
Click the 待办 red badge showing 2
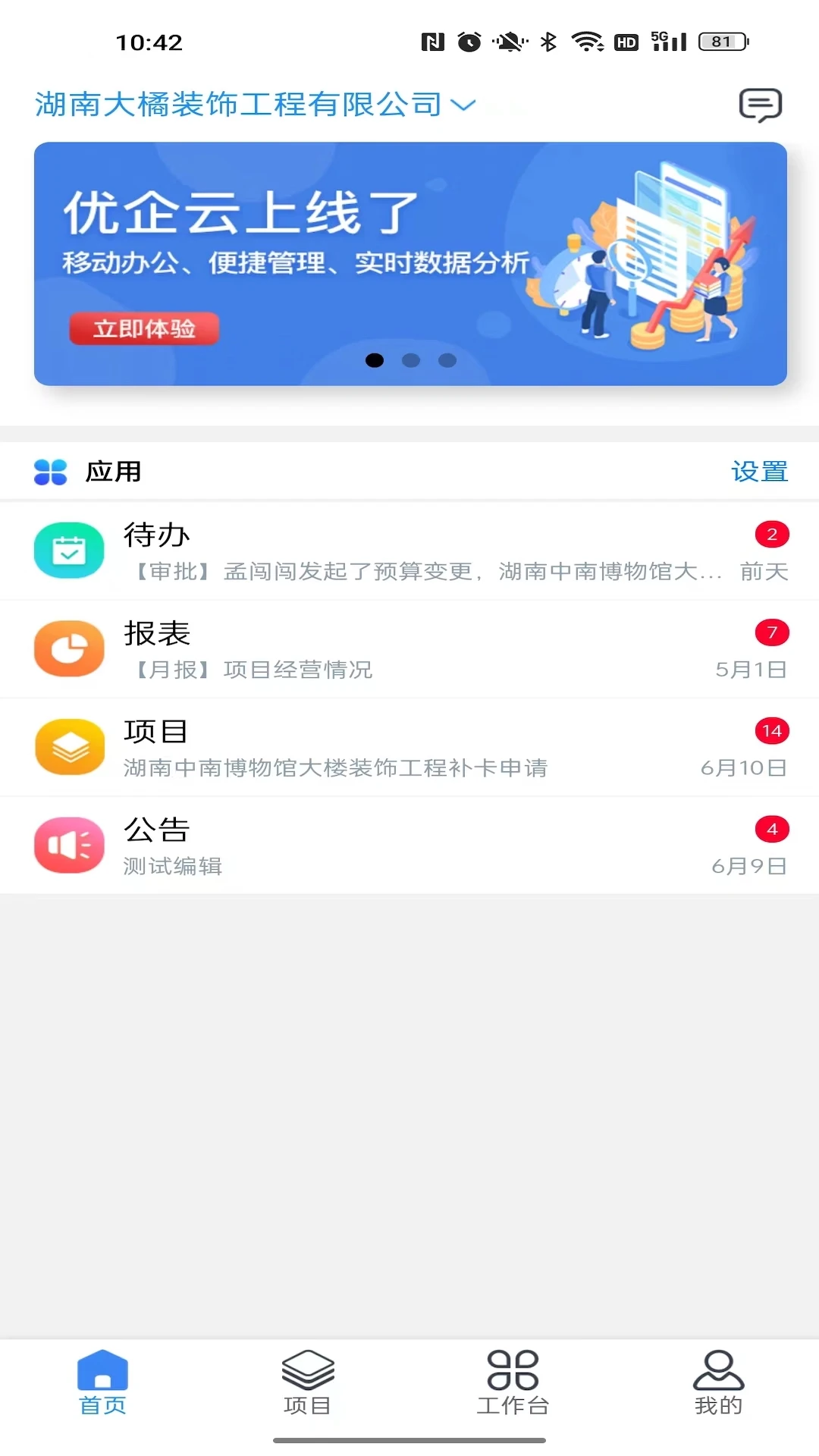point(771,533)
